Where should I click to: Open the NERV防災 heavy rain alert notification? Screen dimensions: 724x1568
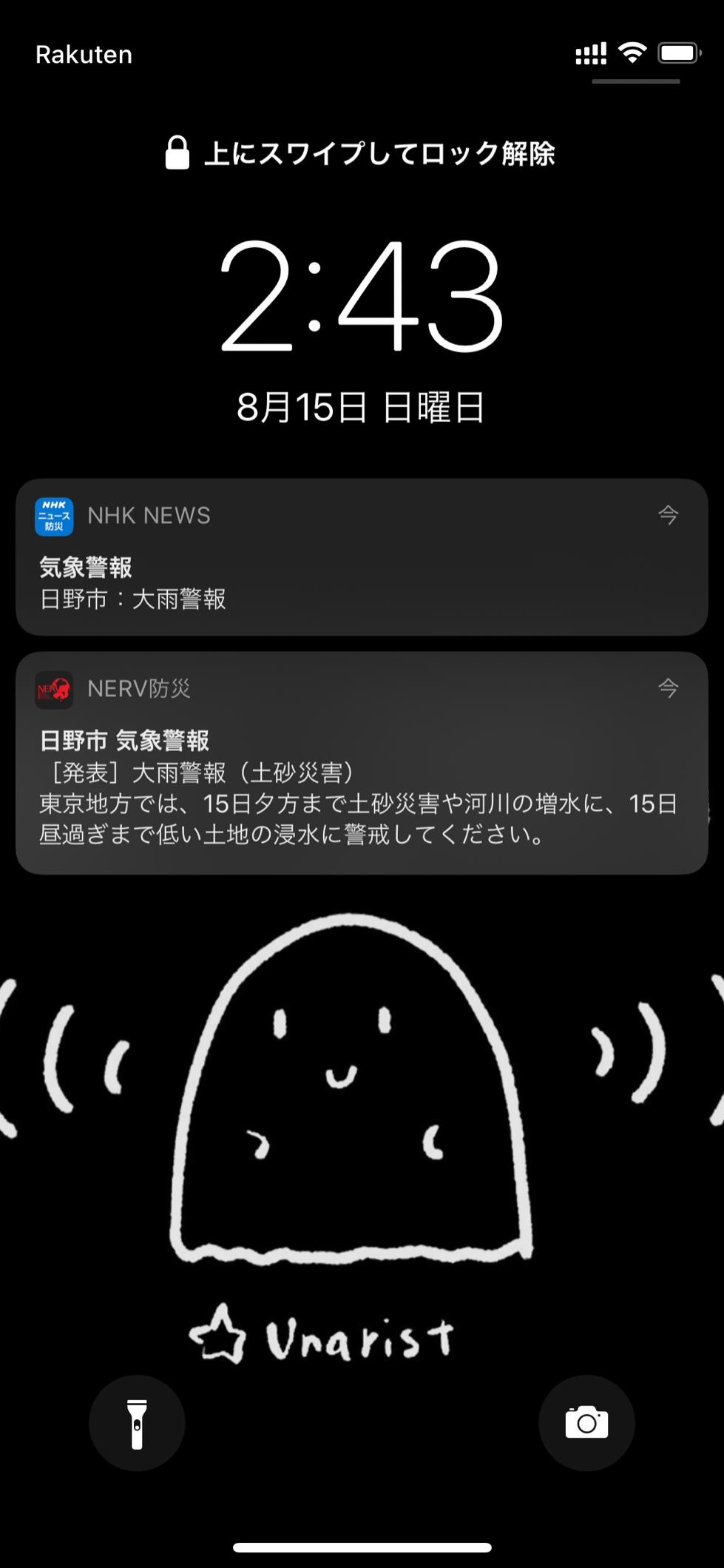[362, 763]
